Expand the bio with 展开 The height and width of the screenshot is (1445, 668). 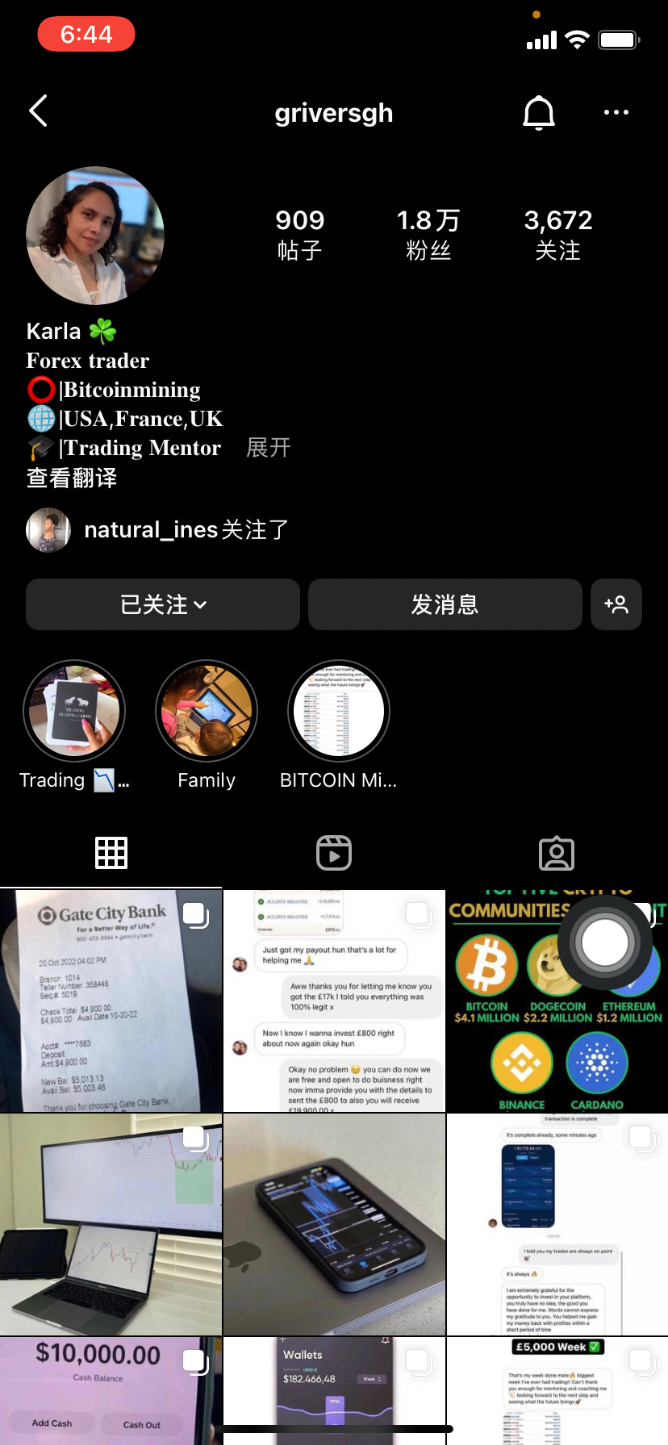click(268, 447)
